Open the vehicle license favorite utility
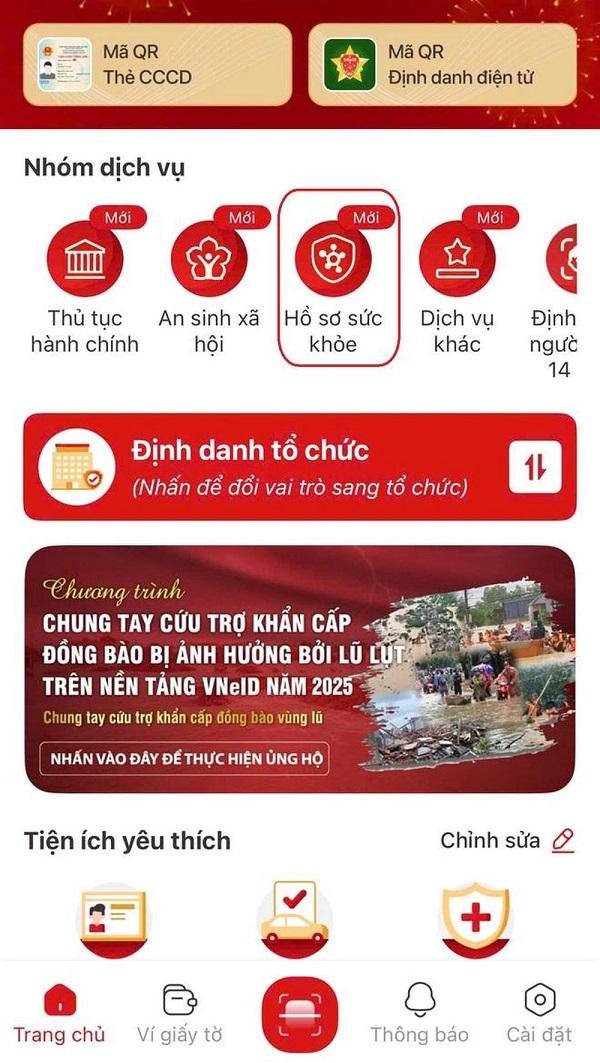Image resolution: width=600 pixels, height=1063 pixels. [294, 919]
